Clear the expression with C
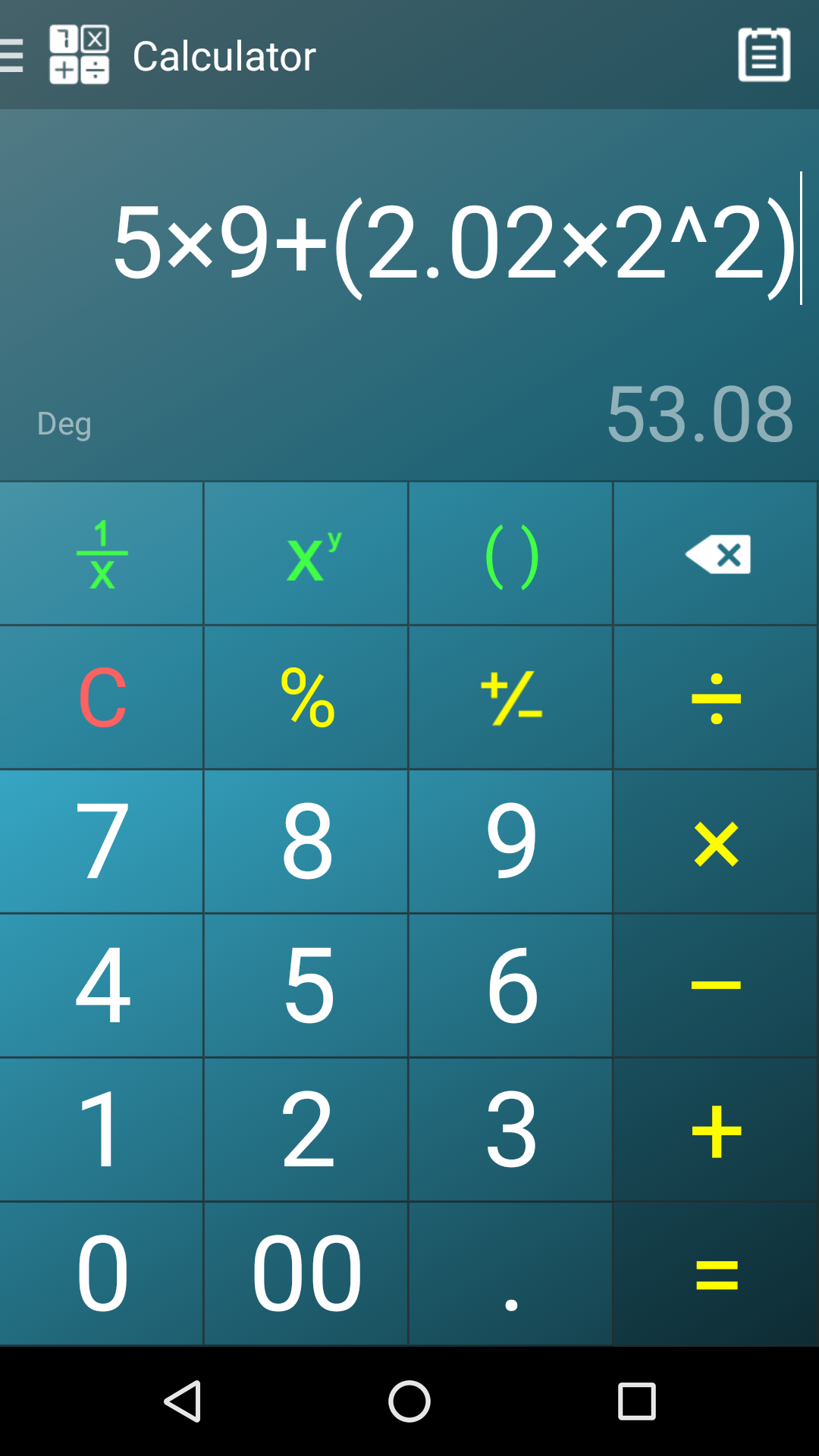This screenshot has height=1456, width=819. pos(101,698)
